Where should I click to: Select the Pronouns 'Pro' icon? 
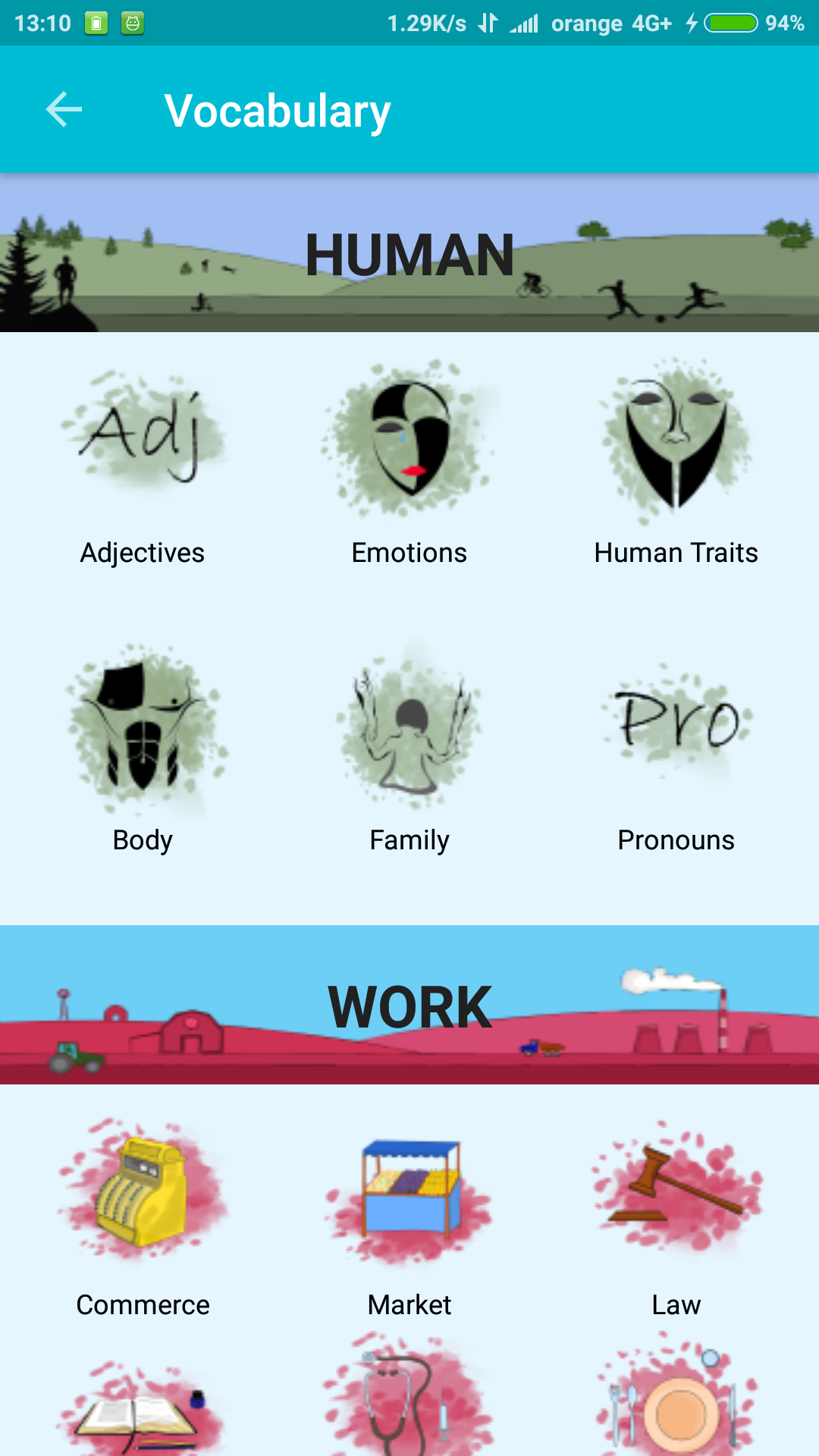[675, 724]
